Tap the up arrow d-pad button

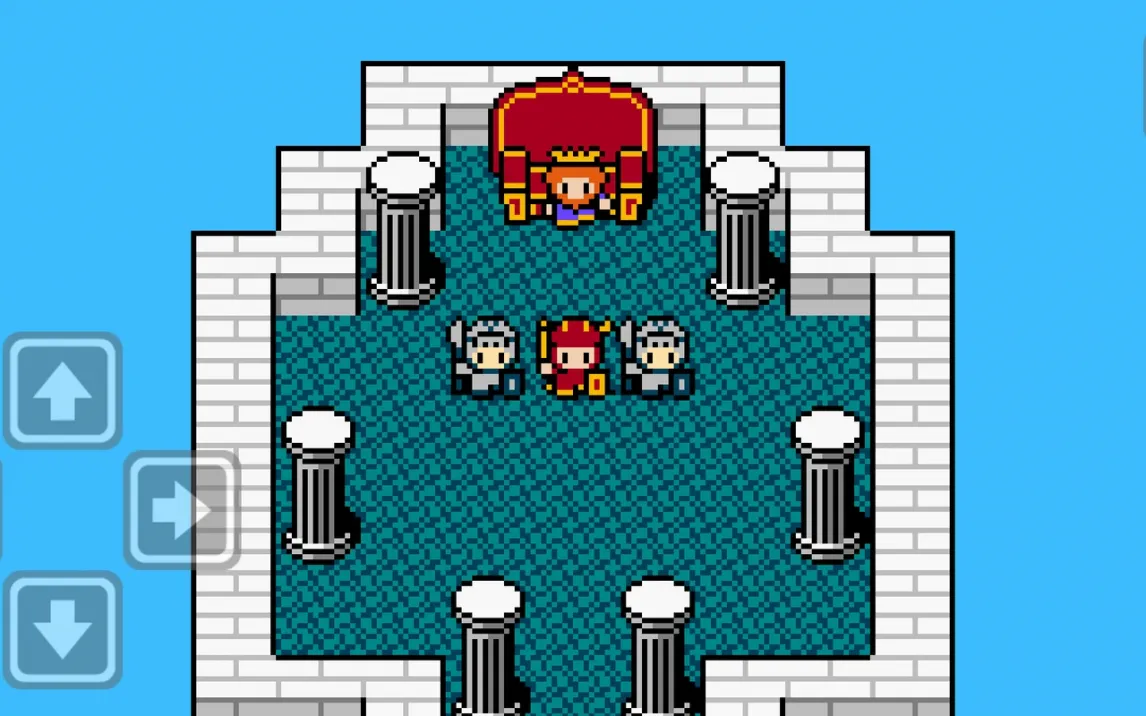coord(62,391)
